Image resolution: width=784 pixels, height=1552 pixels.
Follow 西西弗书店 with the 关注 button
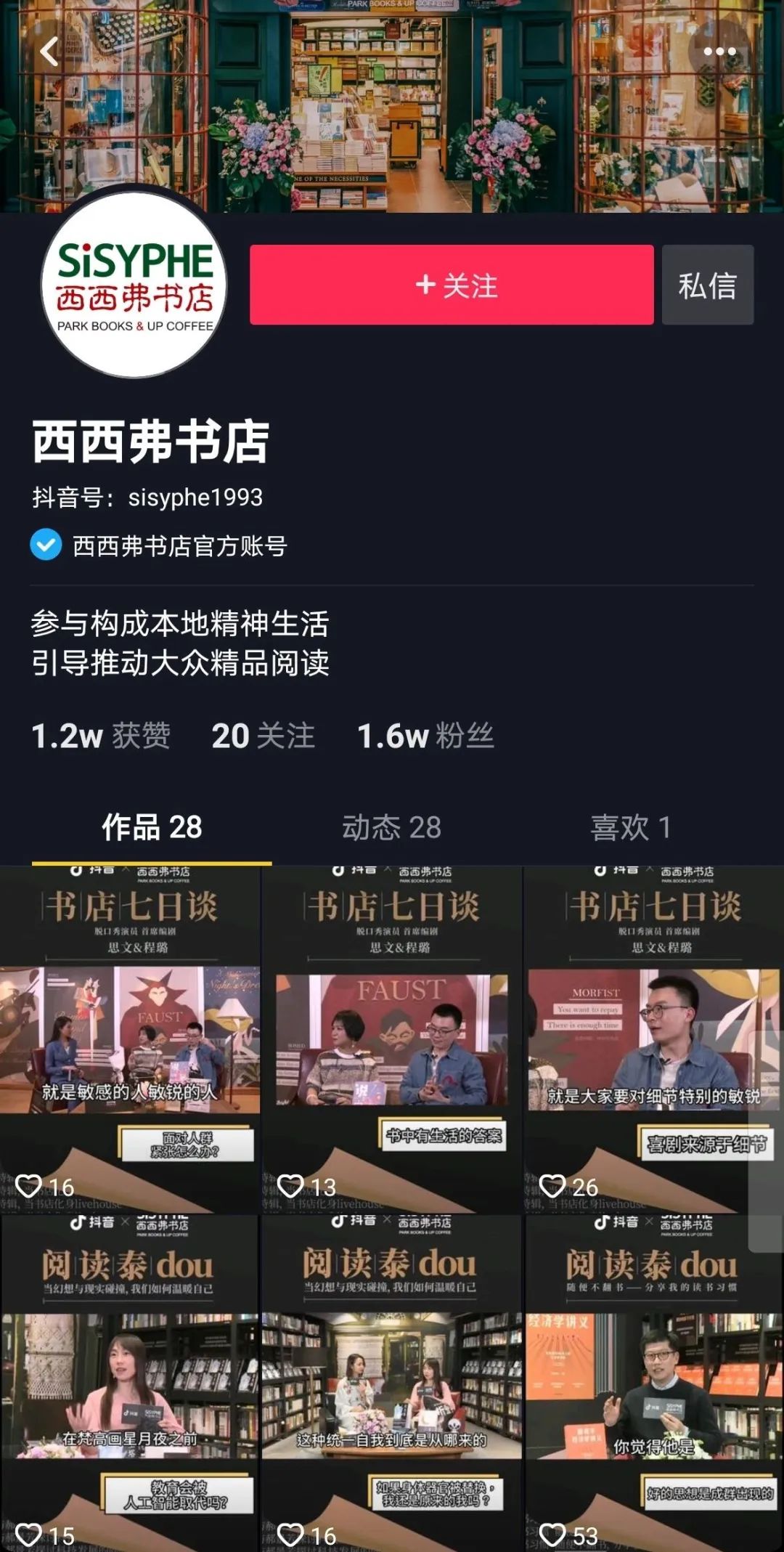452,285
